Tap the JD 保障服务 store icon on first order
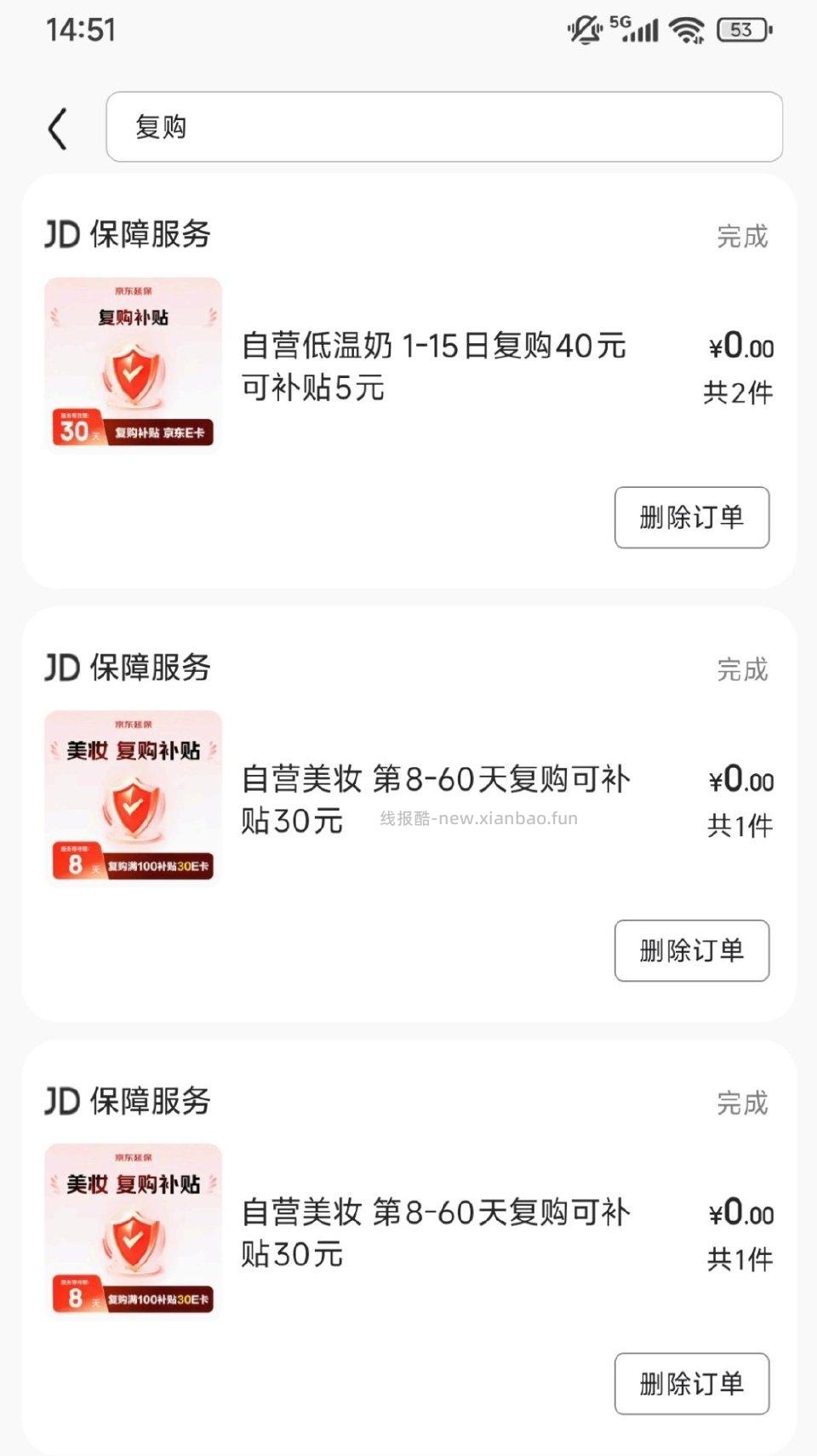Viewport: 817px width, 1456px height. coord(128,235)
